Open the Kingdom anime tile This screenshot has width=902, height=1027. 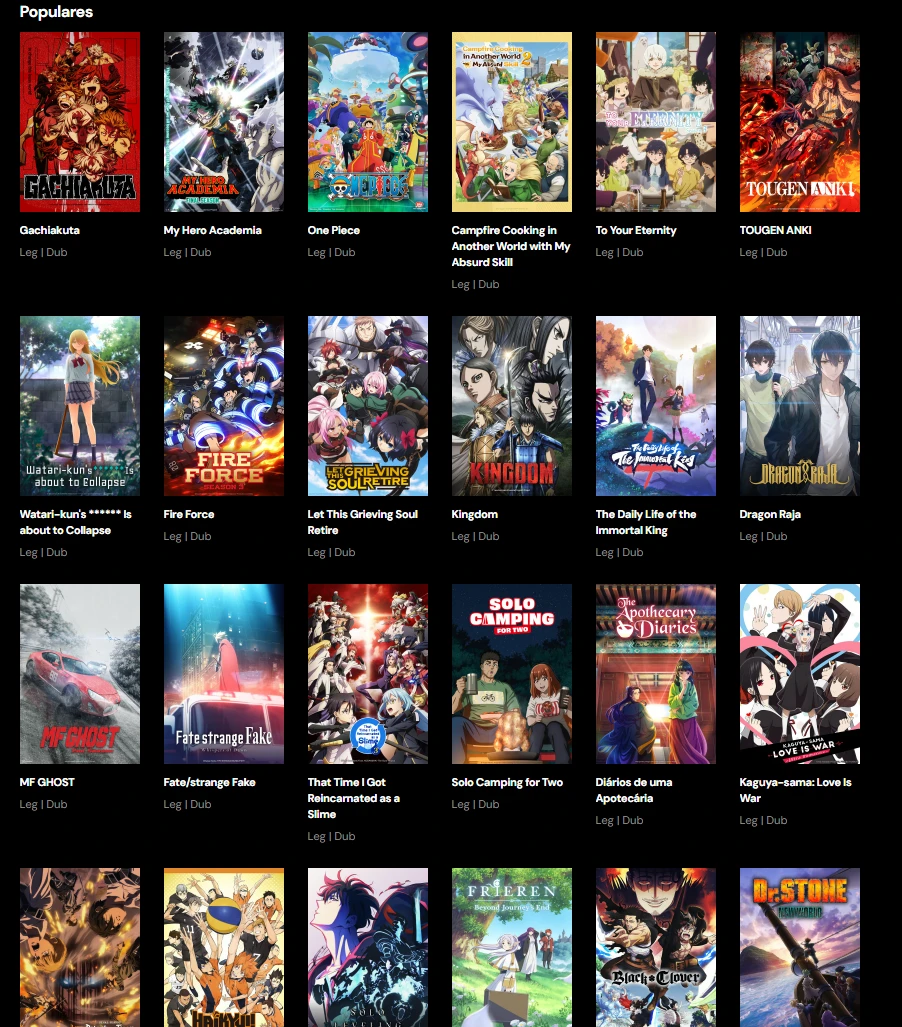click(512, 406)
